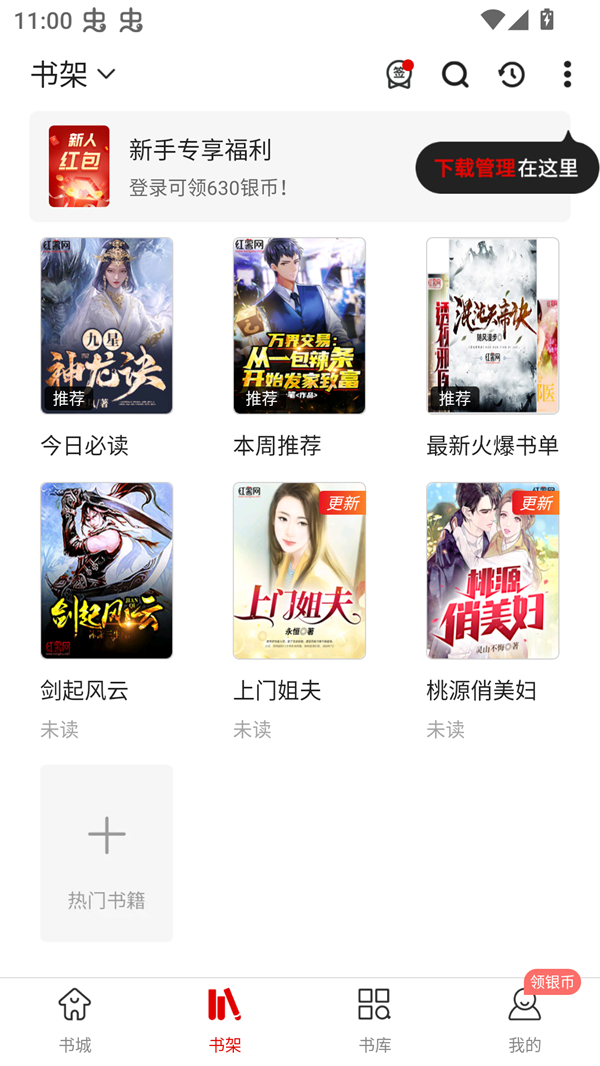Open the book 剑起风云
The width and height of the screenshot is (600, 1066).
point(106,571)
